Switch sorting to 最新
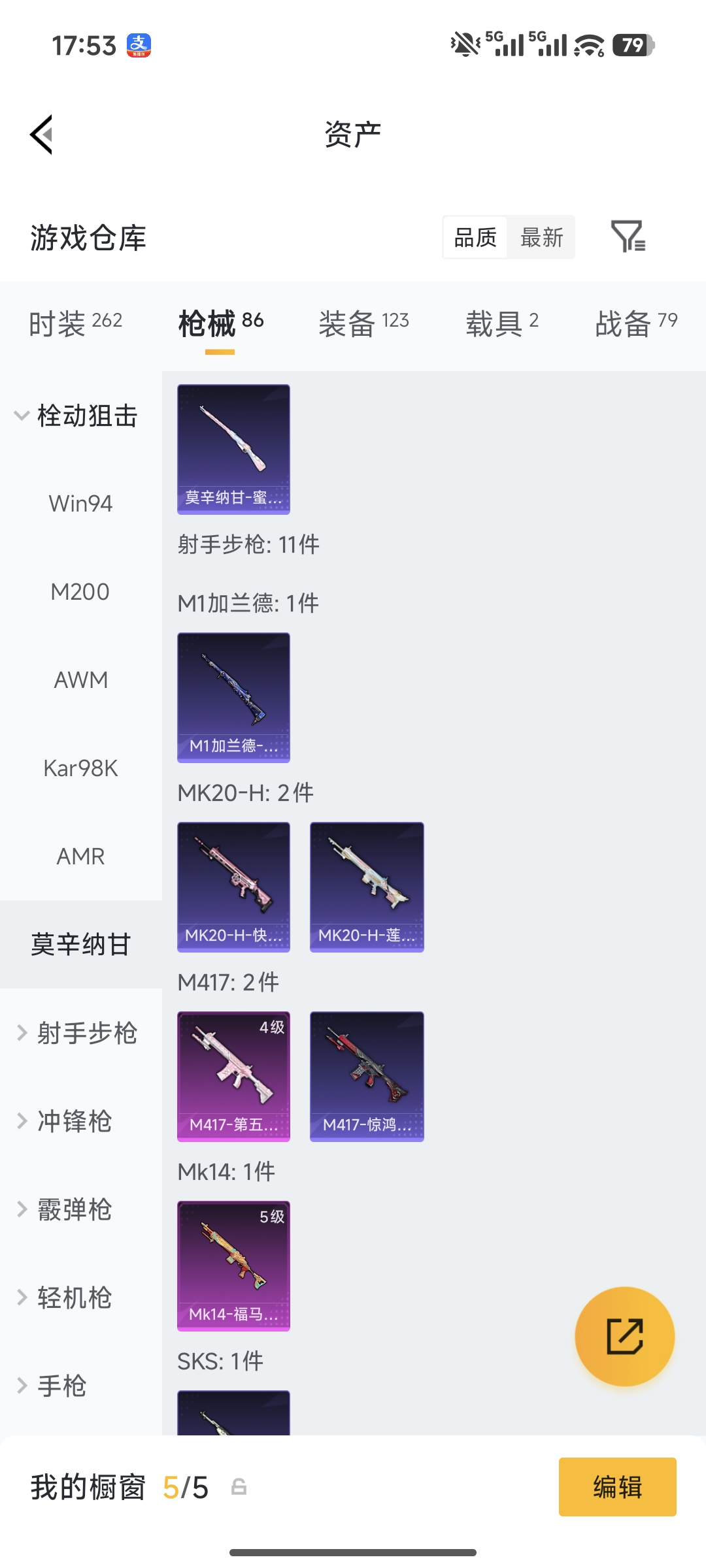This screenshot has height=1568, width=706. click(x=541, y=238)
